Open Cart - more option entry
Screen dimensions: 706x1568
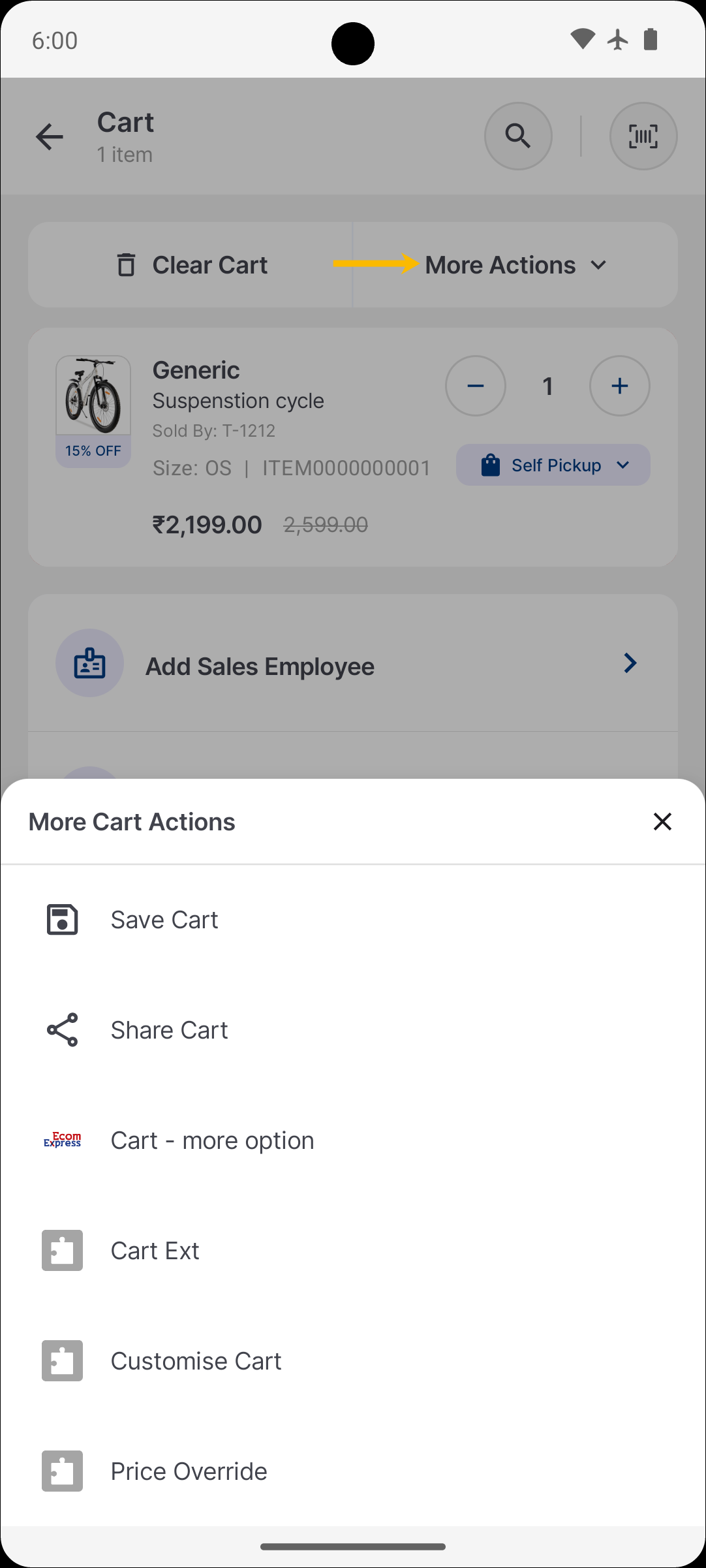(x=212, y=1140)
